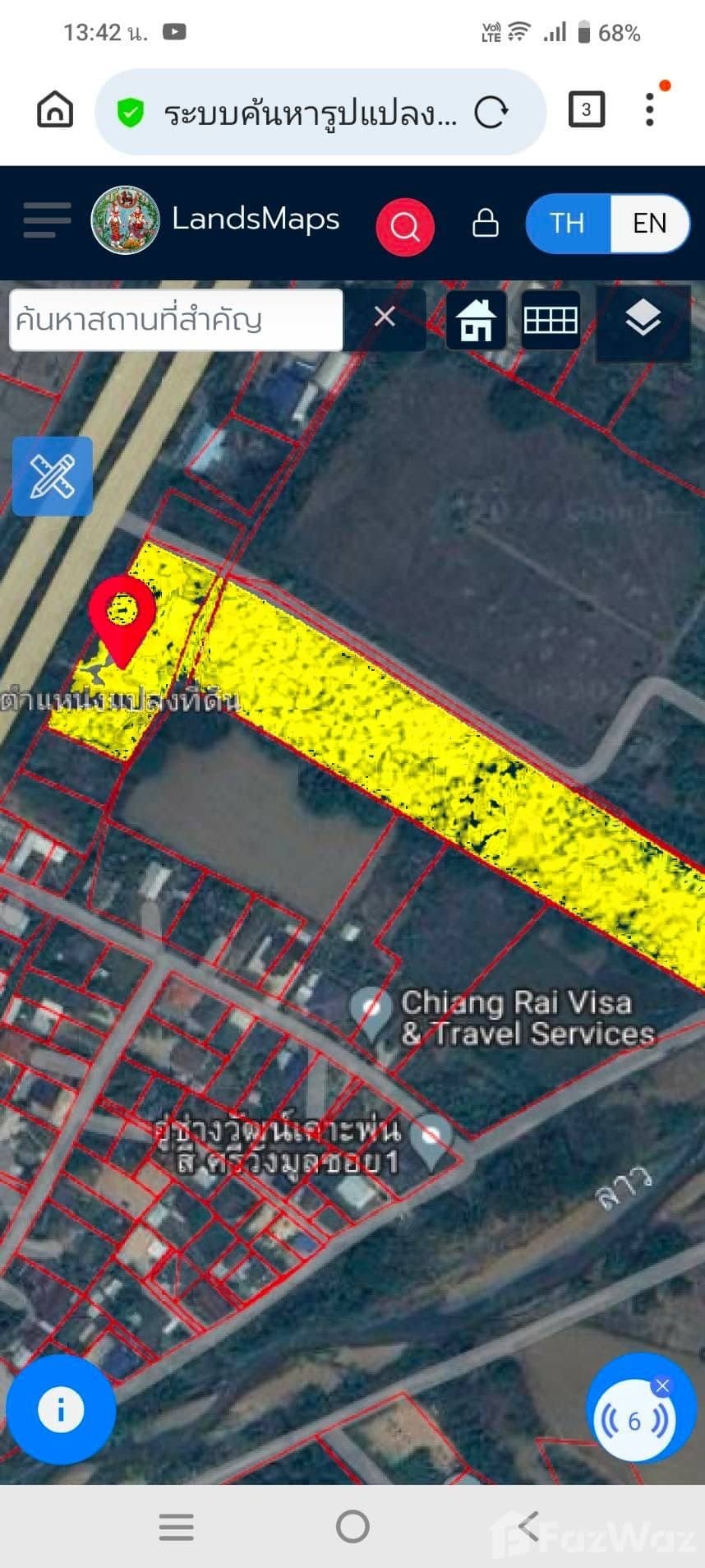Open the grid table tool
Image resolution: width=705 pixels, height=1568 pixels.
tap(550, 320)
